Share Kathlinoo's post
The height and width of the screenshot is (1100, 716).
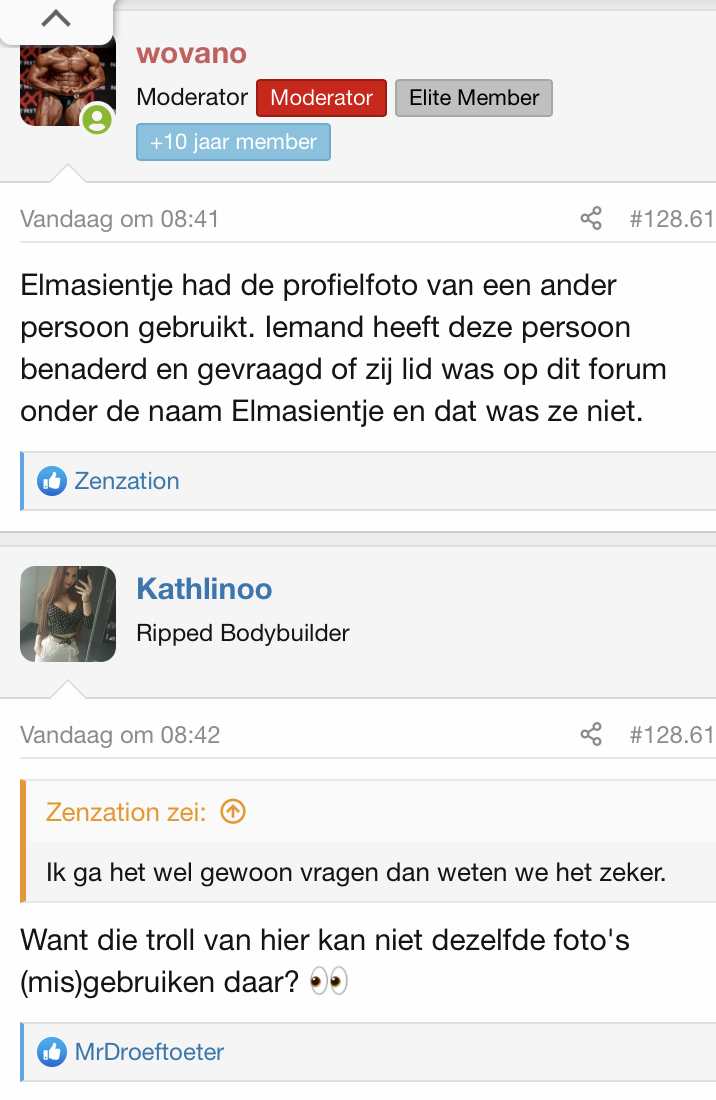tap(591, 735)
